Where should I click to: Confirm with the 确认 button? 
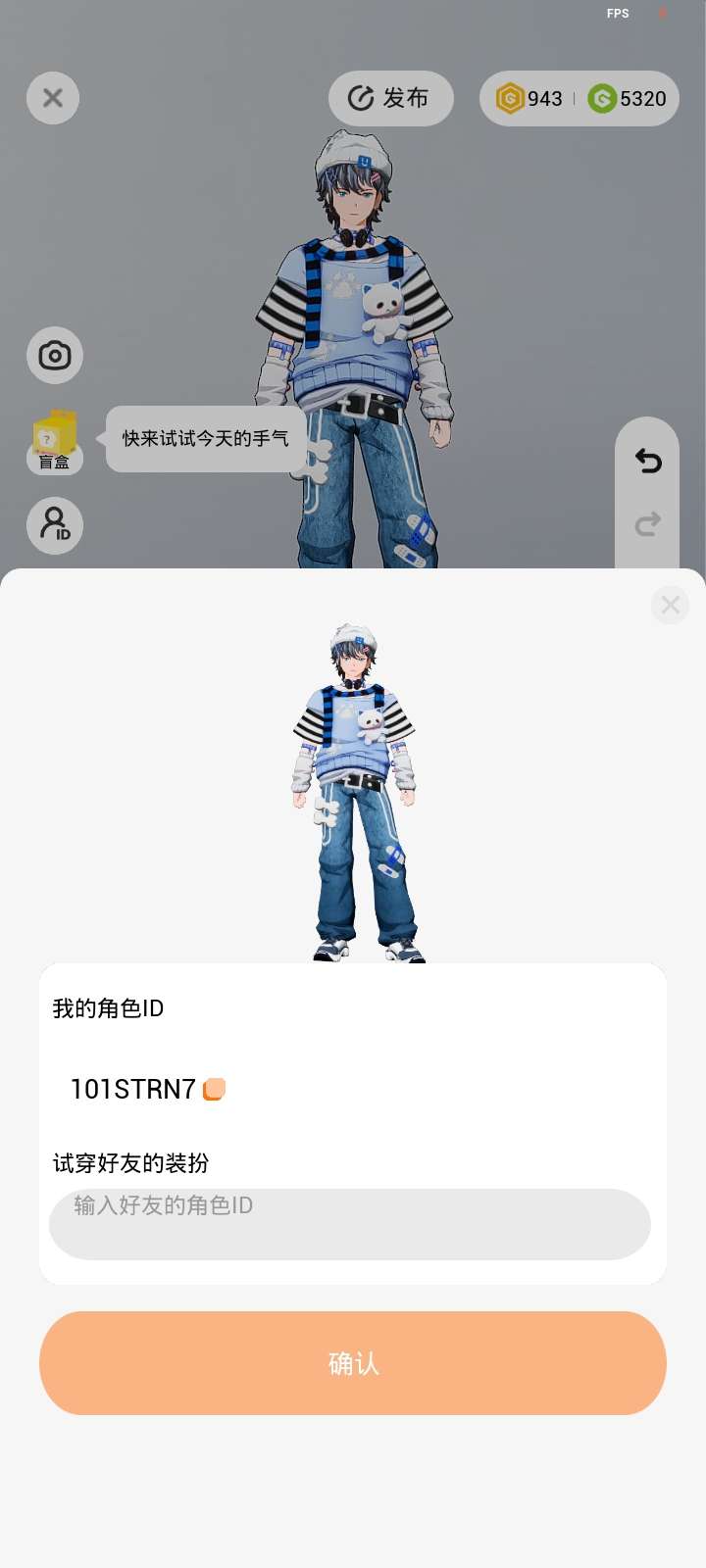point(353,1362)
